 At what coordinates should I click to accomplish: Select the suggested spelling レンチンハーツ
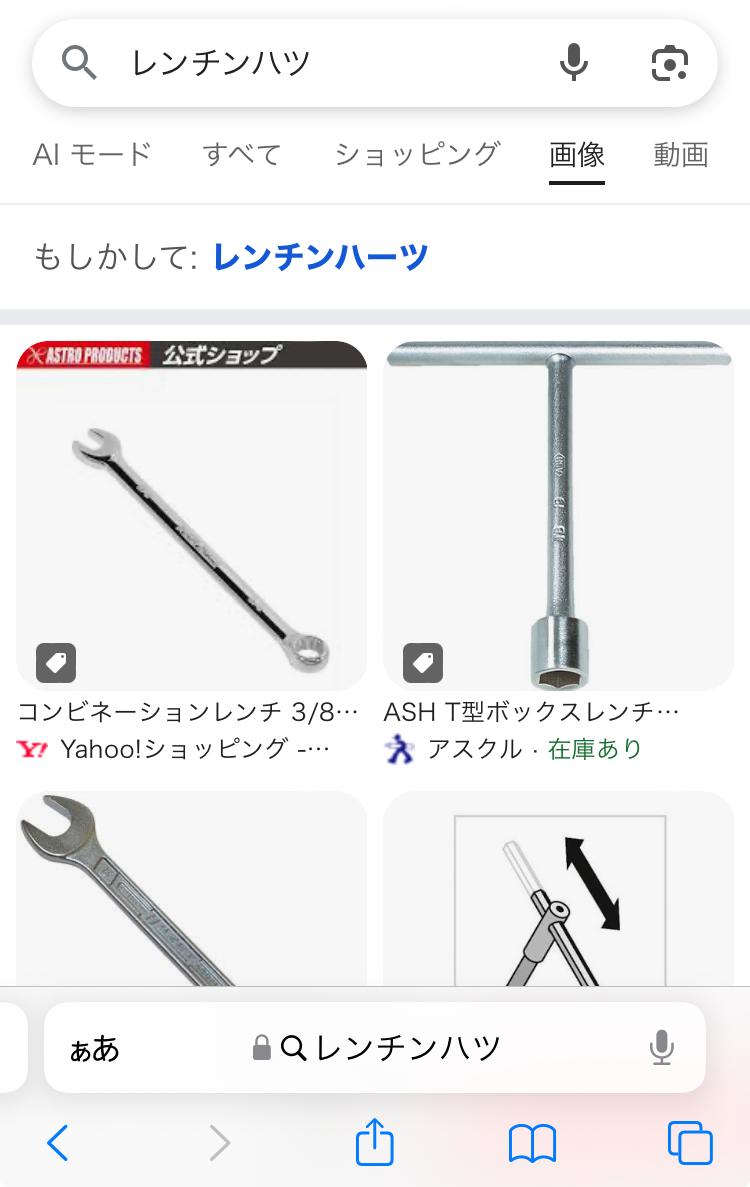click(x=320, y=257)
